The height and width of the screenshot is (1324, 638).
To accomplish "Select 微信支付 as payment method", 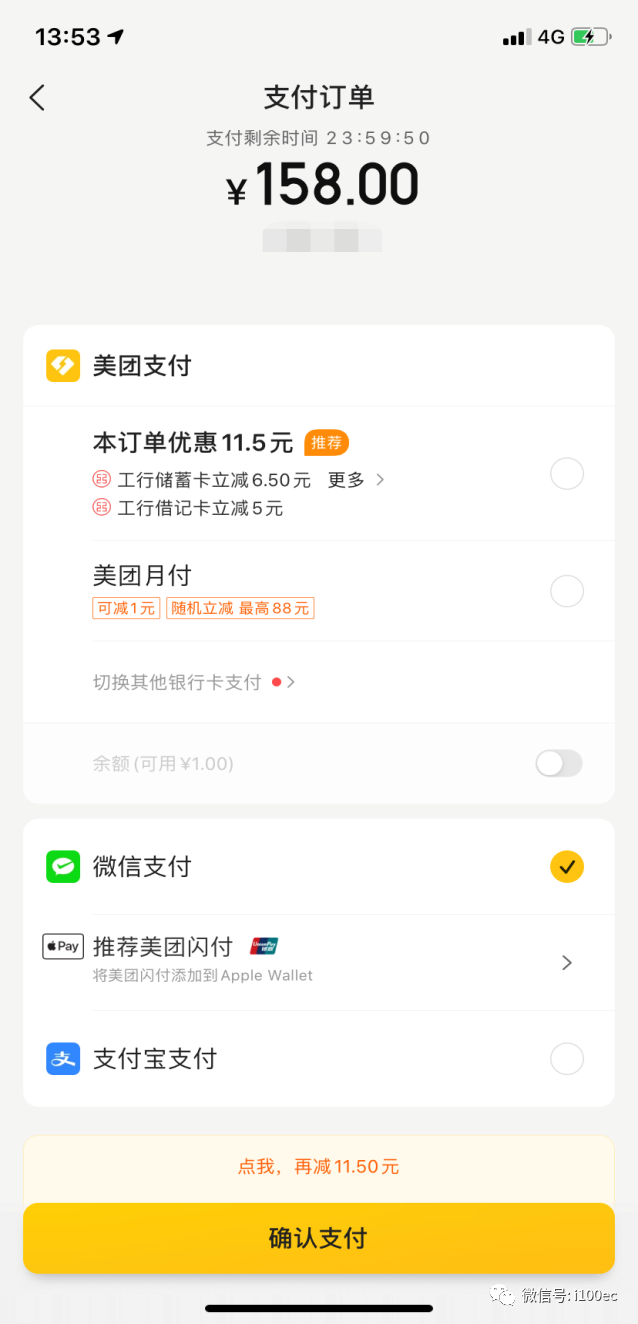I will [x=566, y=866].
